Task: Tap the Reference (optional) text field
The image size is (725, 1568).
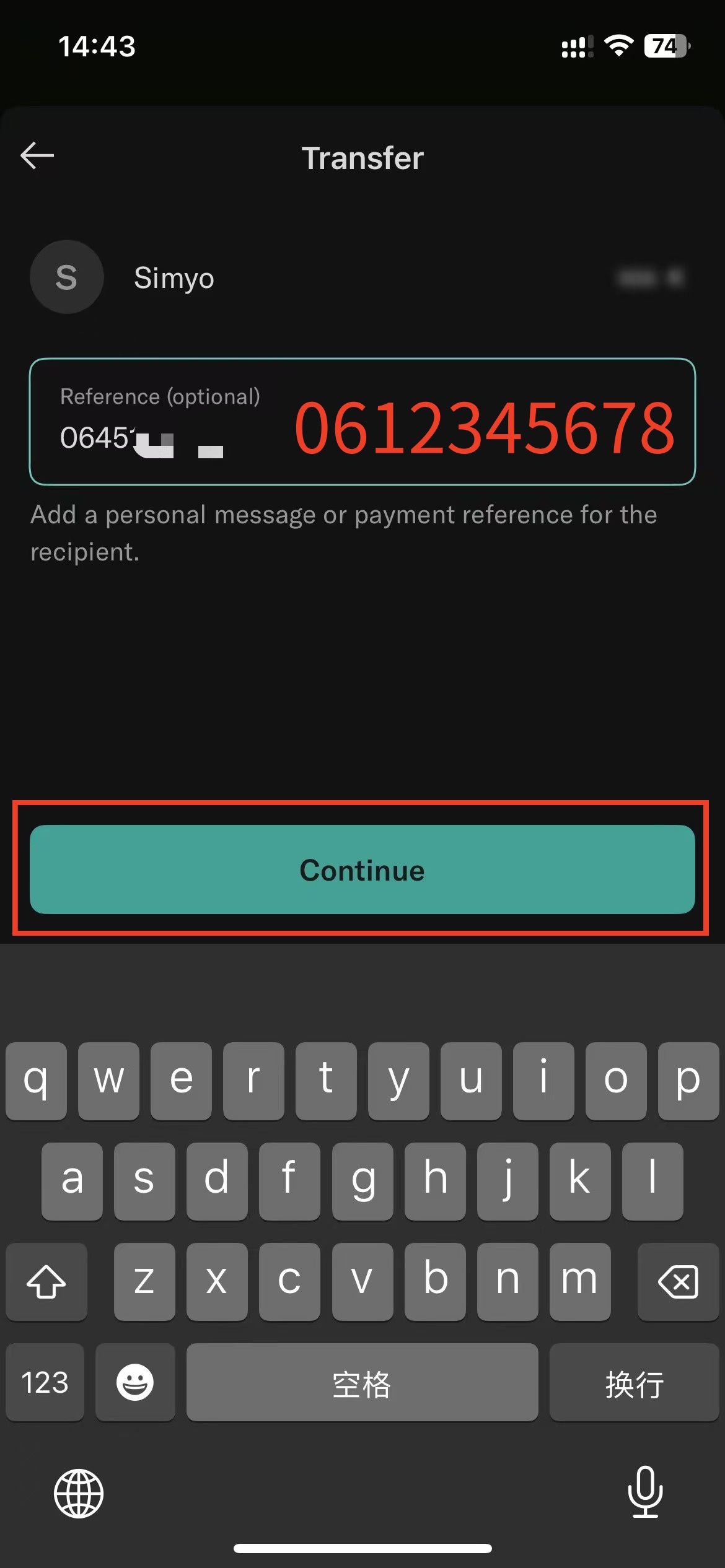Action: pos(362,422)
